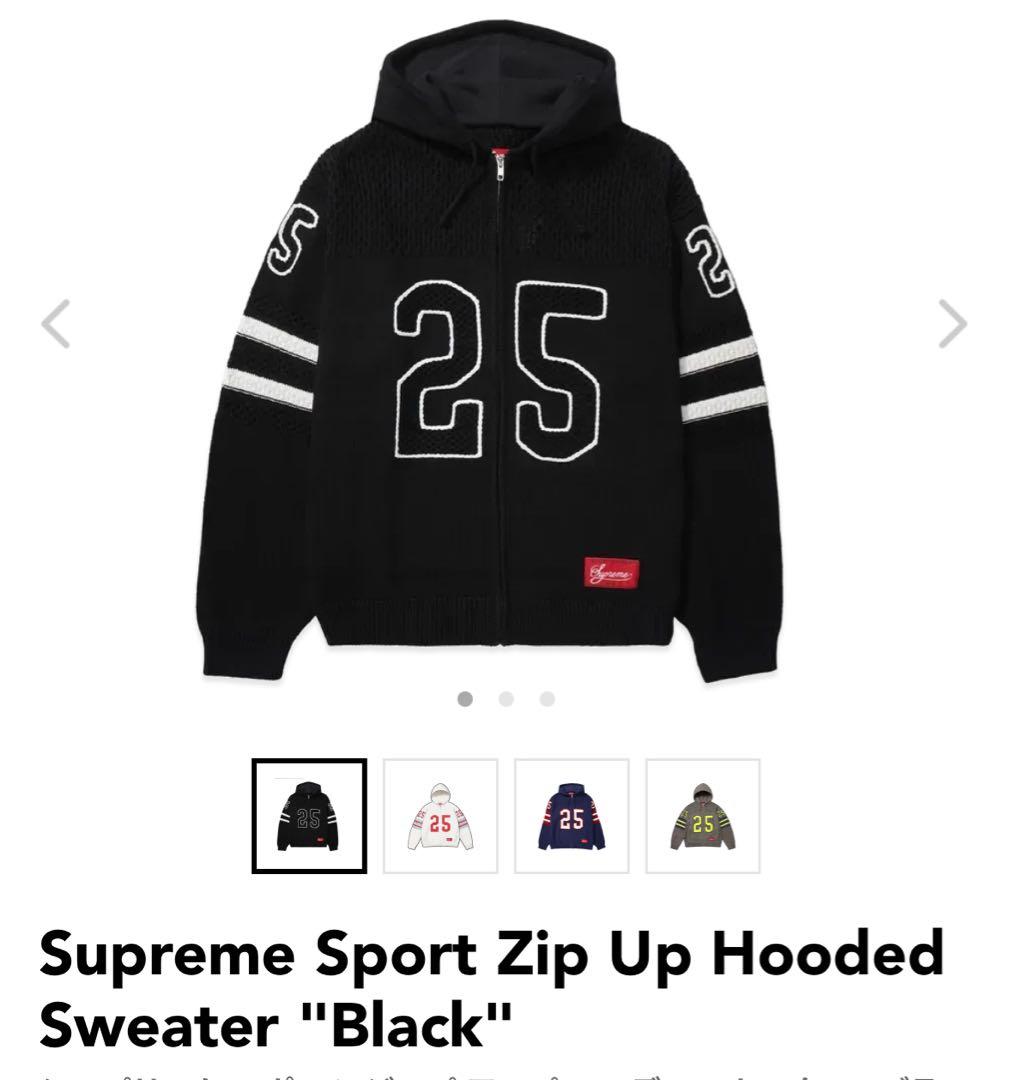The image size is (1012, 1080).
Task: Show the next product image
Action: (x=951, y=325)
